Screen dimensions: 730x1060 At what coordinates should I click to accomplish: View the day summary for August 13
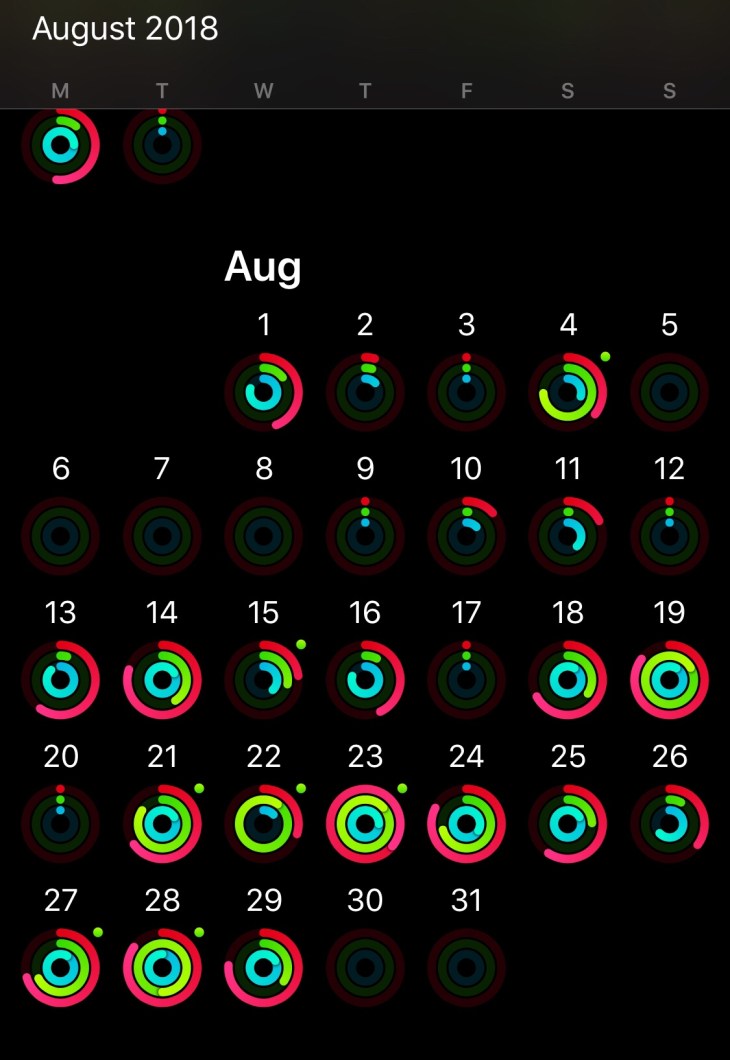point(61,680)
